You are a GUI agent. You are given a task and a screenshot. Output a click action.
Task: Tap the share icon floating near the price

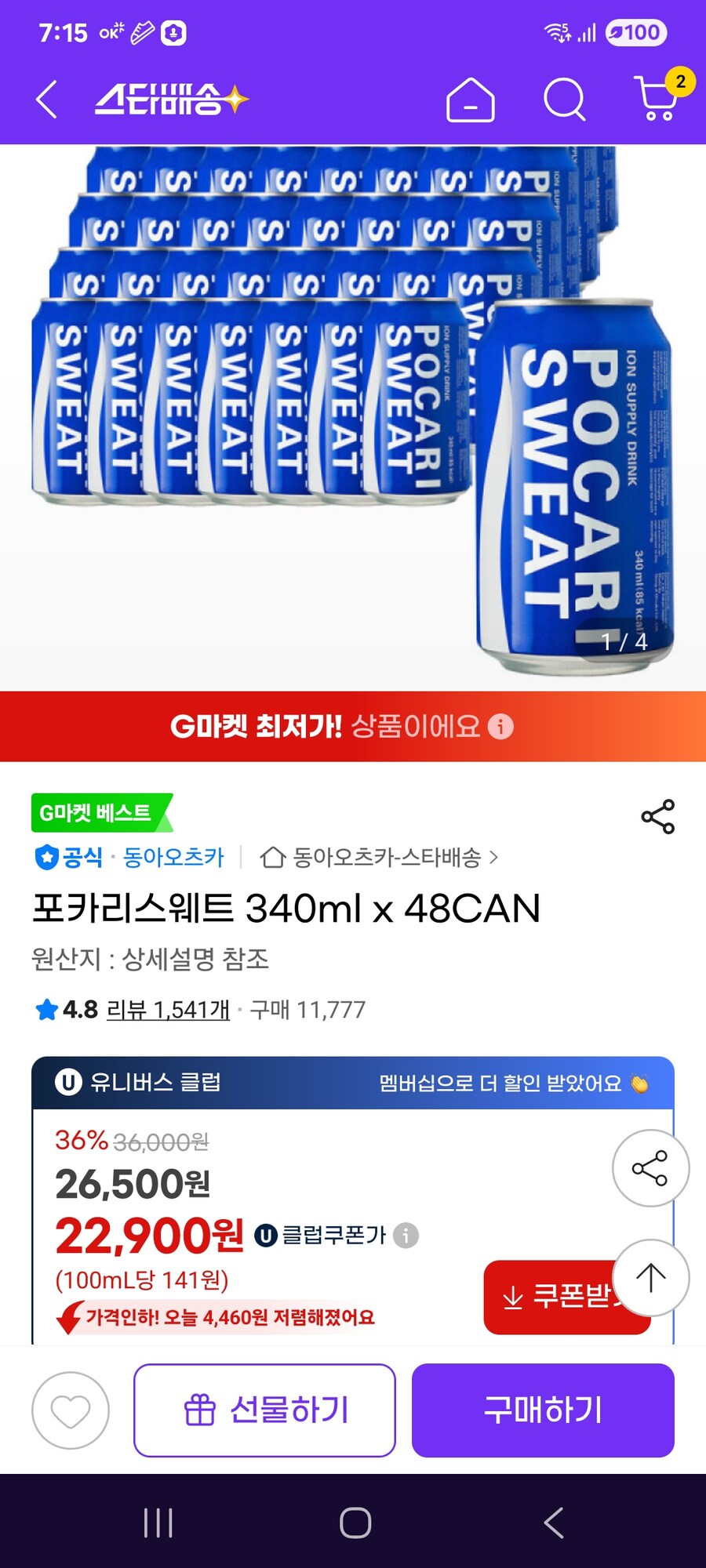[x=652, y=1168]
